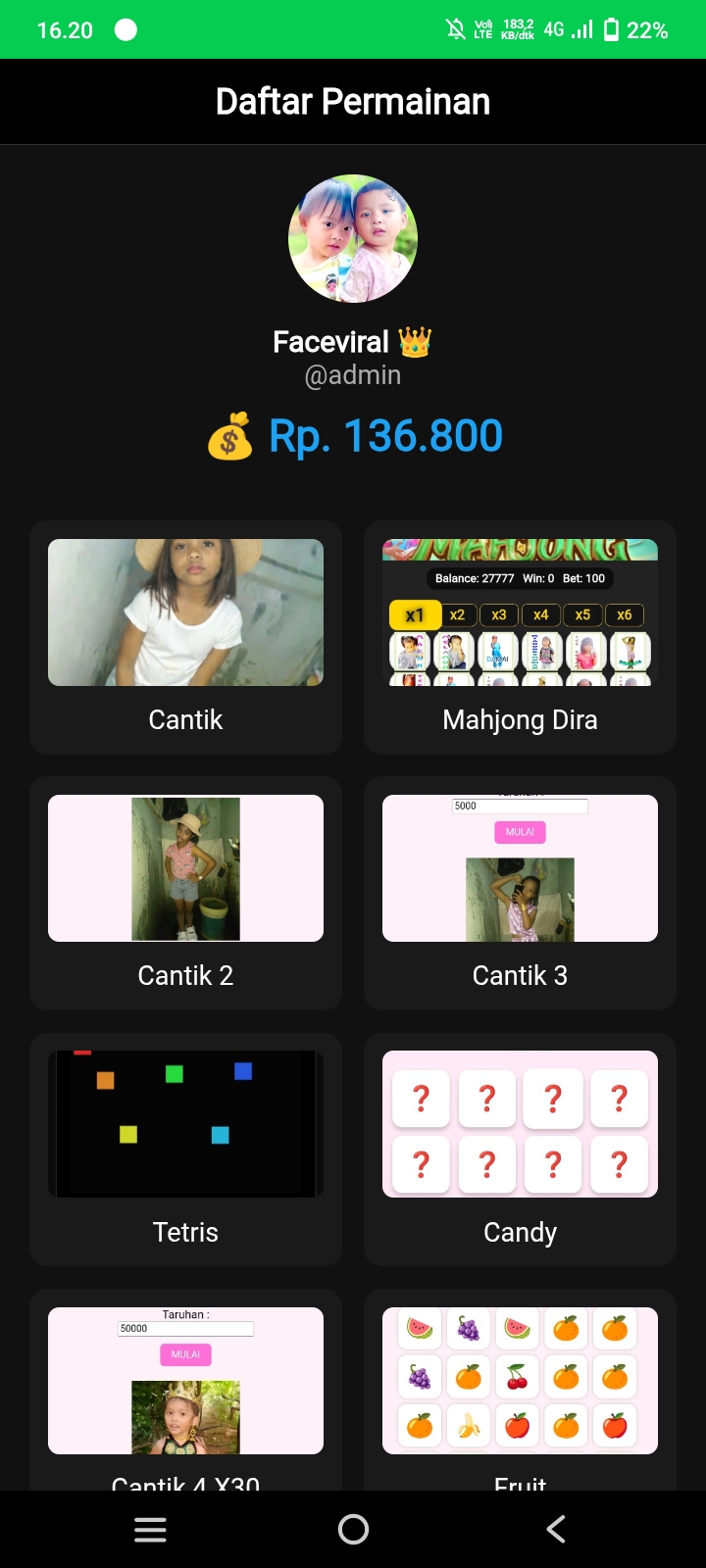Viewport: 706px width, 1568px height.
Task: Start the Tetris game
Action: (x=185, y=1149)
